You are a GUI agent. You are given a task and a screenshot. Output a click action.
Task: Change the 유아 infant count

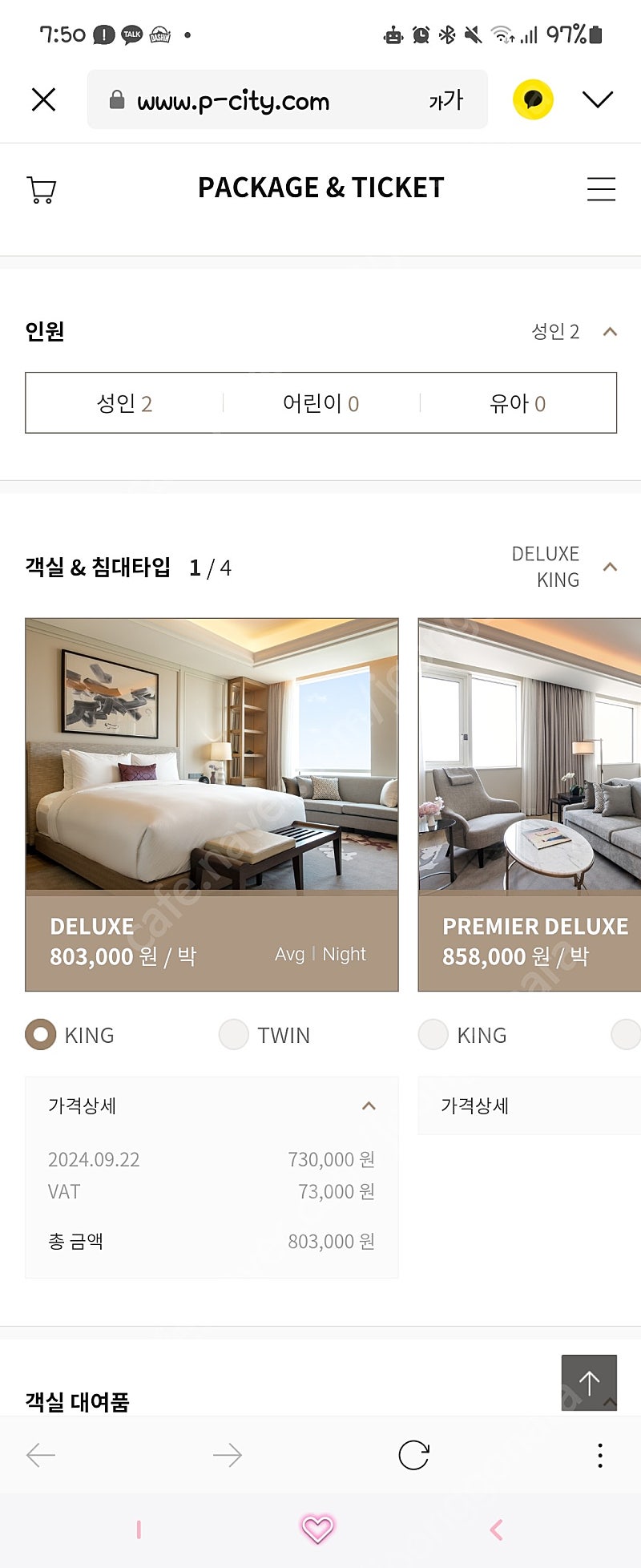pyautogui.click(x=518, y=403)
